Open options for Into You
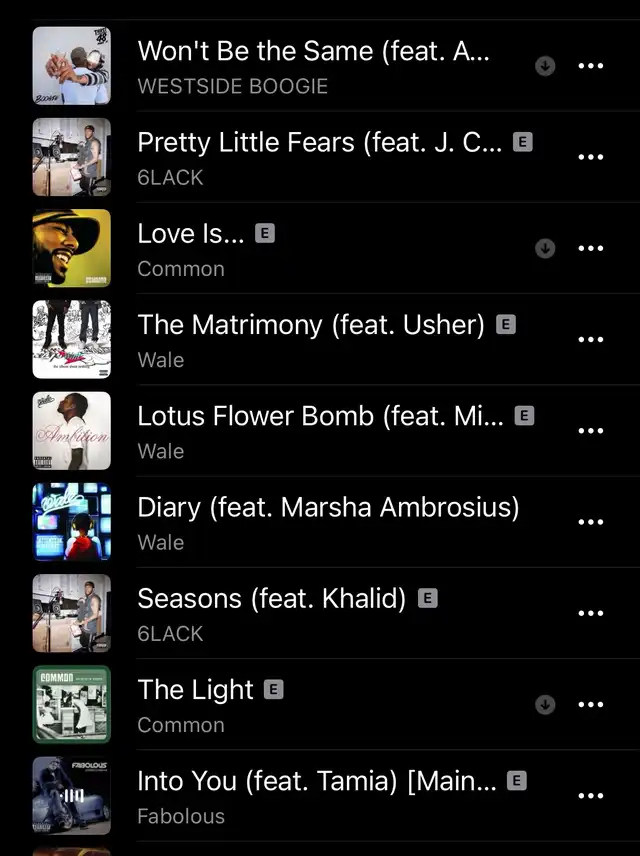 [x=591, y=796]
